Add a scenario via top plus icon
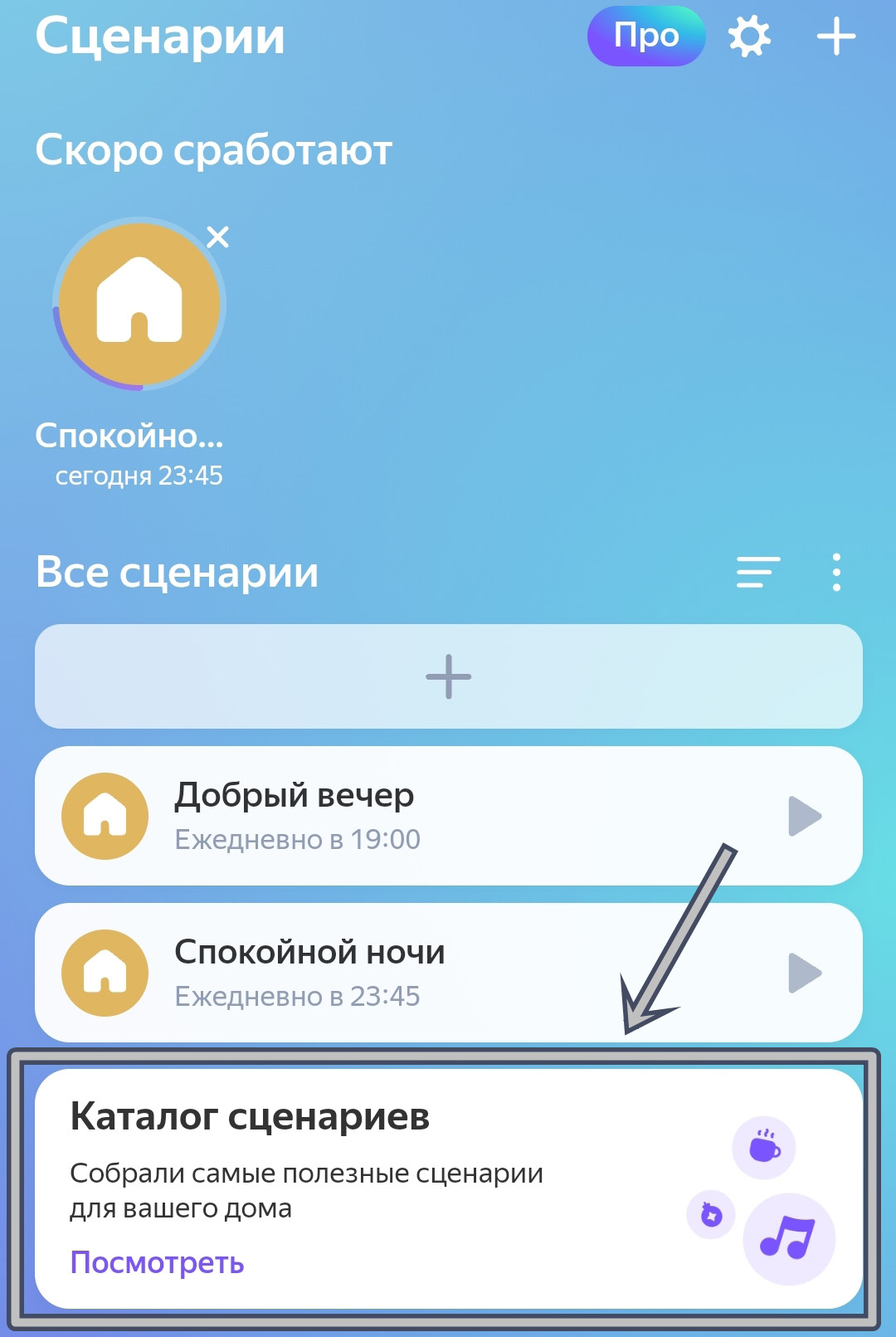The image size is (896, 1337). click(835, 37)
